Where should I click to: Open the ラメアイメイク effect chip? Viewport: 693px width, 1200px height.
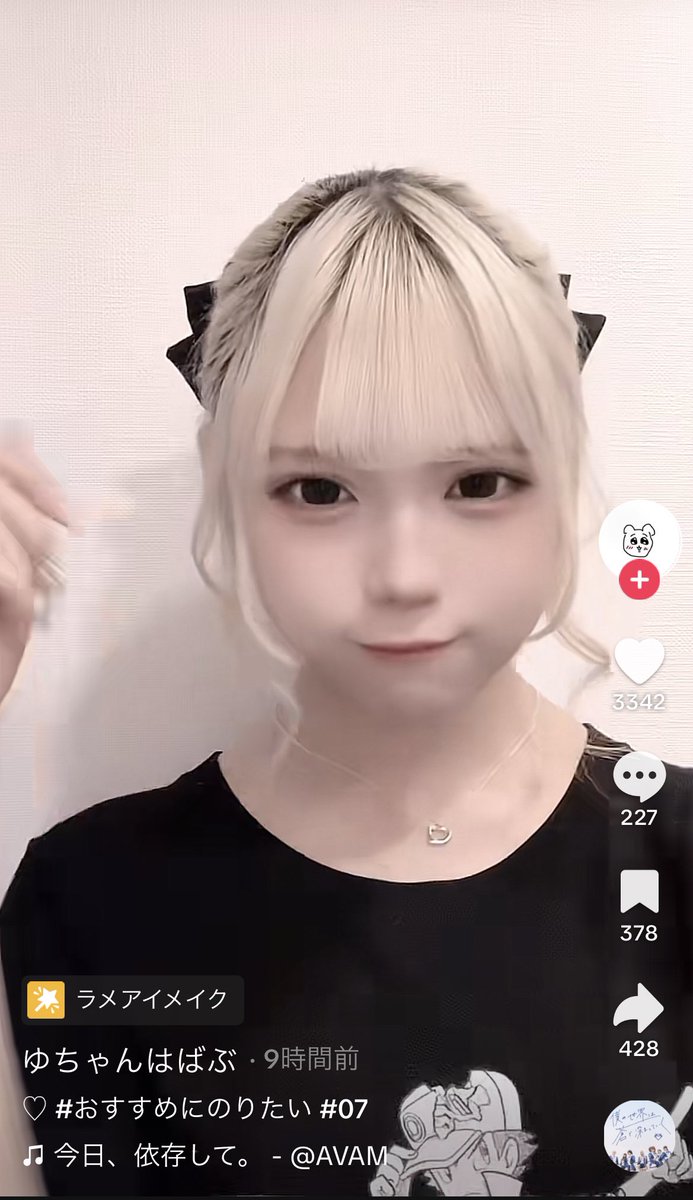coord(133,998)
